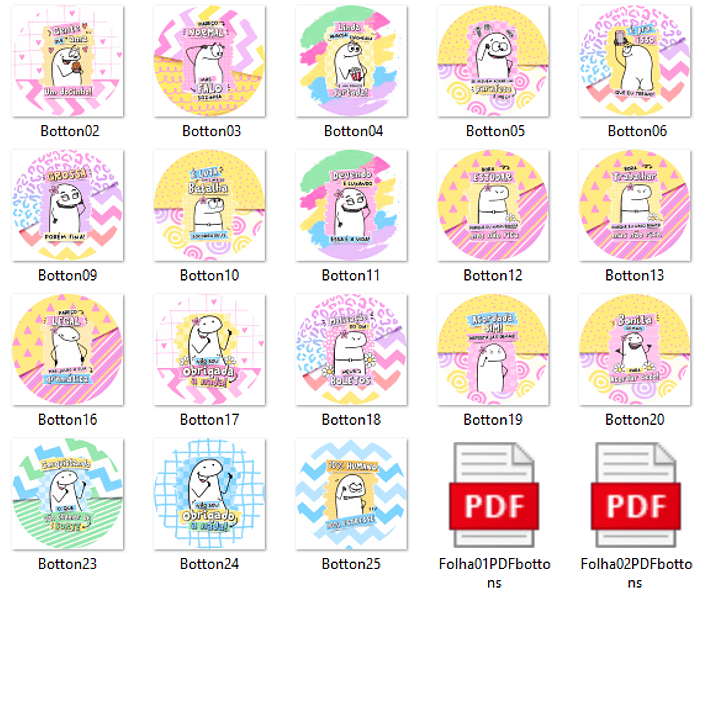Open the Botton09 image

point(68,206)
